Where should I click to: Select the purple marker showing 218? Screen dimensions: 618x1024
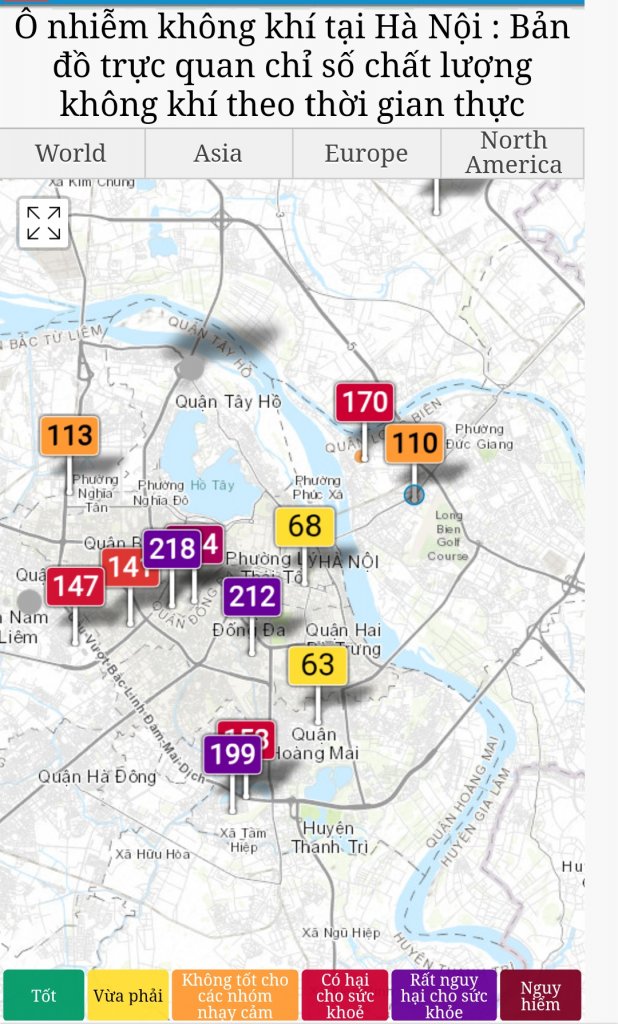click(x=172, y=549)
